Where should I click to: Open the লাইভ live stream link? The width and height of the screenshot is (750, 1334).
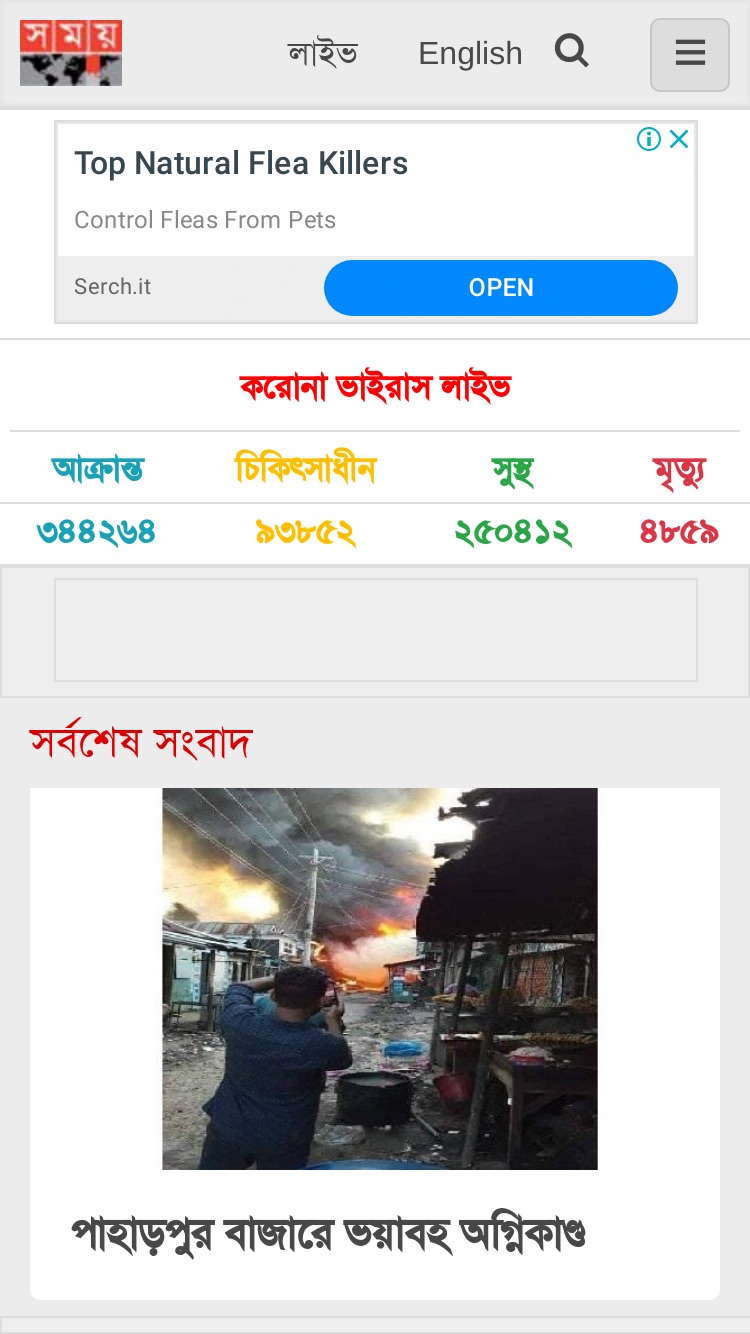tap(322, 53)
